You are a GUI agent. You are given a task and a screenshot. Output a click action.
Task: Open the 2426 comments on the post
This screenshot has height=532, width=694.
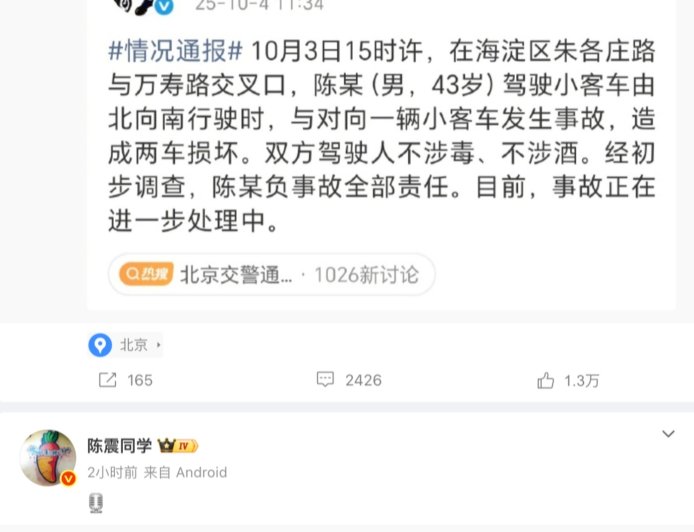(349, 380)
